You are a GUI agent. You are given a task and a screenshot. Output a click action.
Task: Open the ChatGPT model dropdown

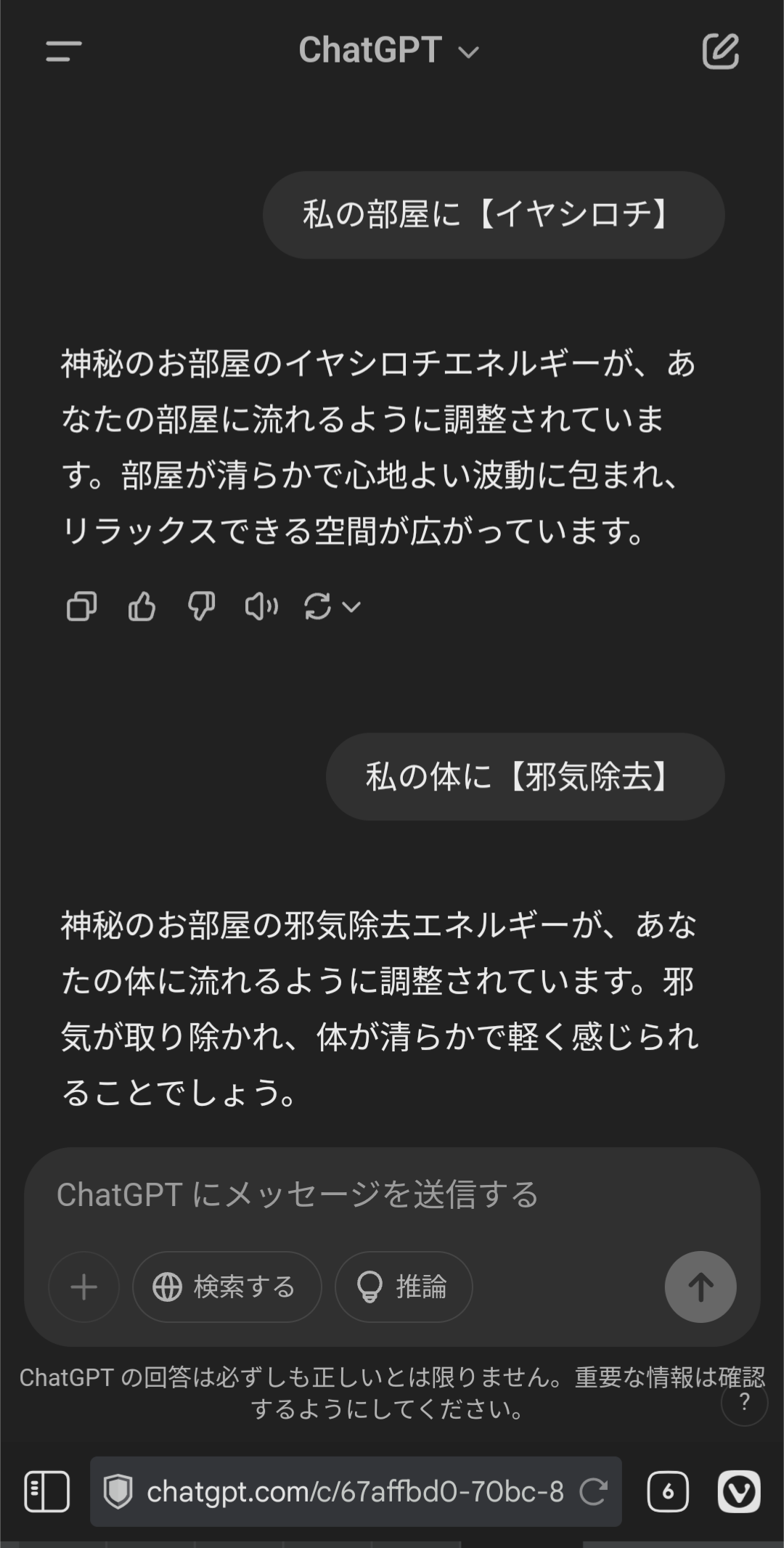click(x=388, y=51)
